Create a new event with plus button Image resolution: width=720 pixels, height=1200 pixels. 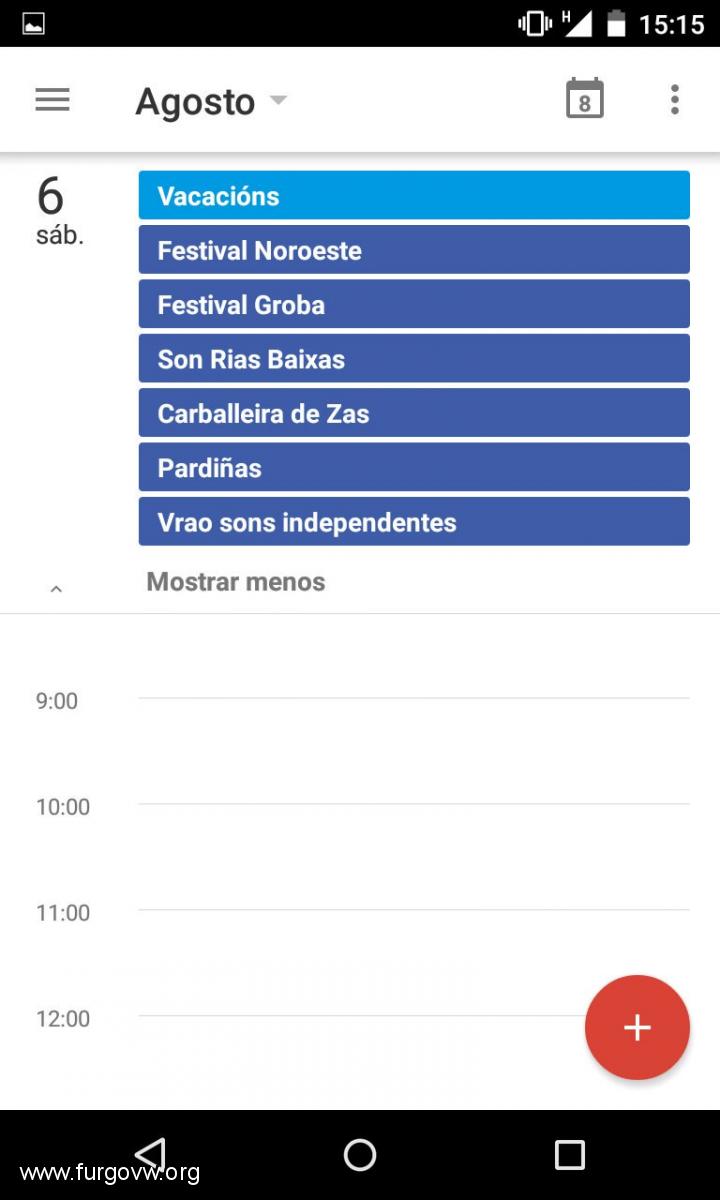point(637,1028)
